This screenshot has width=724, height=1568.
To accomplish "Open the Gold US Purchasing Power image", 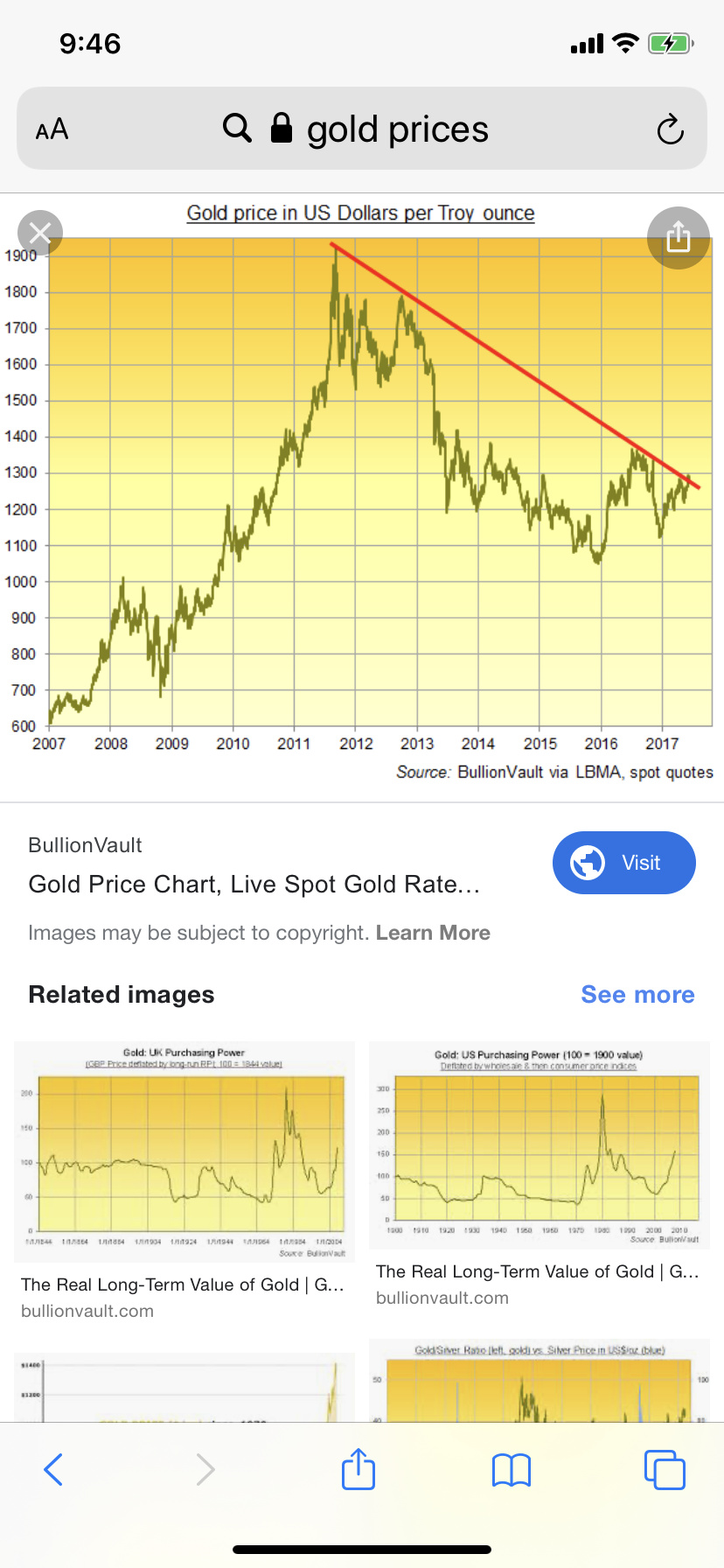I will (x=539, y=1144).
